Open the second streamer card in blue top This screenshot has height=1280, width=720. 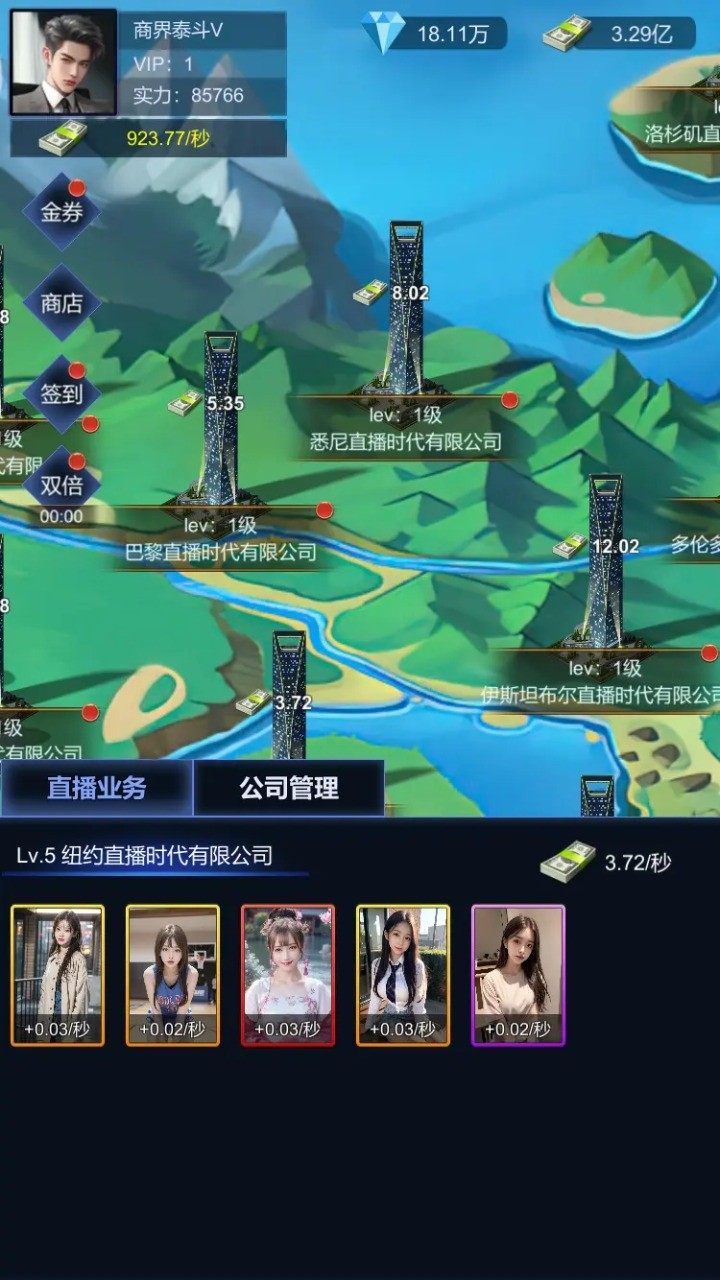[x=172, y=975]
